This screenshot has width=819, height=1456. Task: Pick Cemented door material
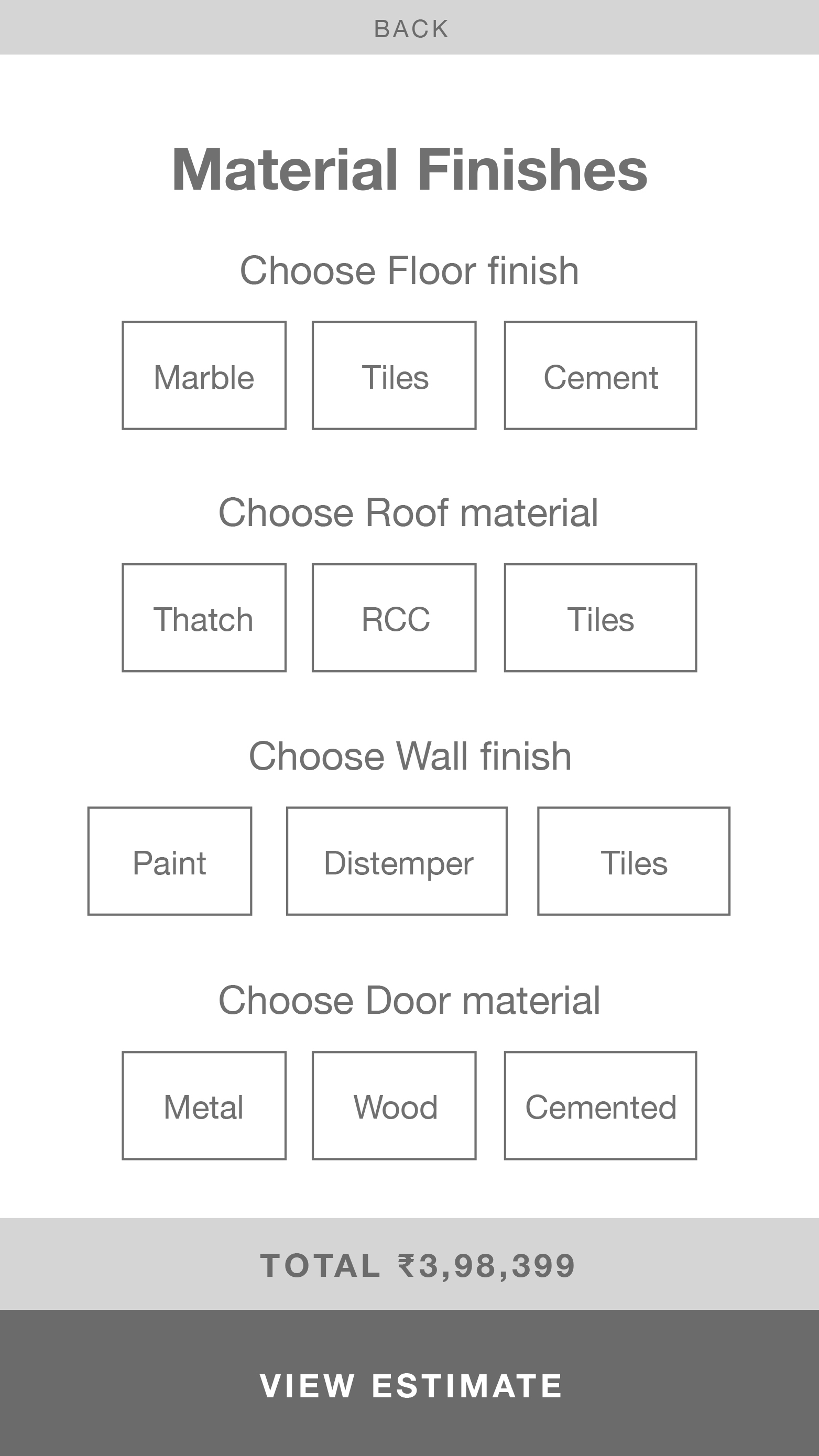click(600, 1105)
